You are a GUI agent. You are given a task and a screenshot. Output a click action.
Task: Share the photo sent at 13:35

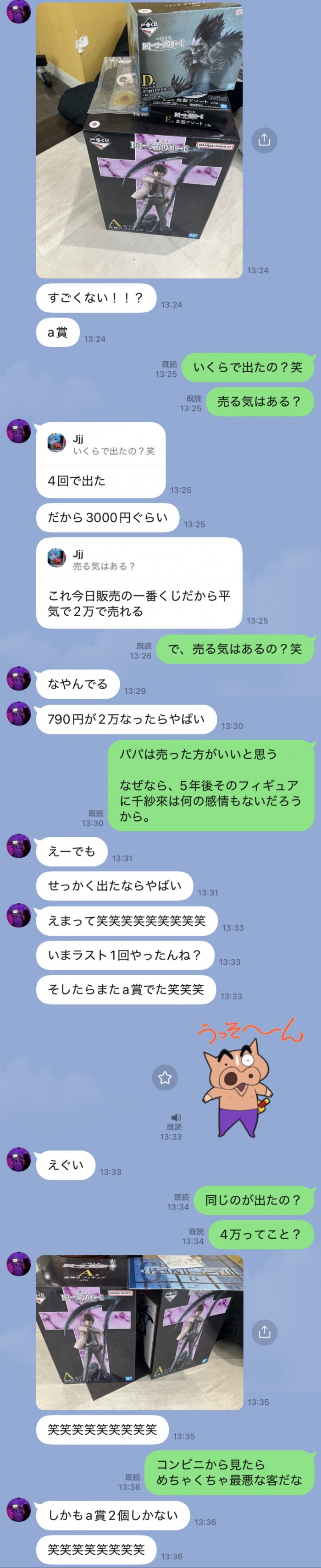coord(264,1332)
